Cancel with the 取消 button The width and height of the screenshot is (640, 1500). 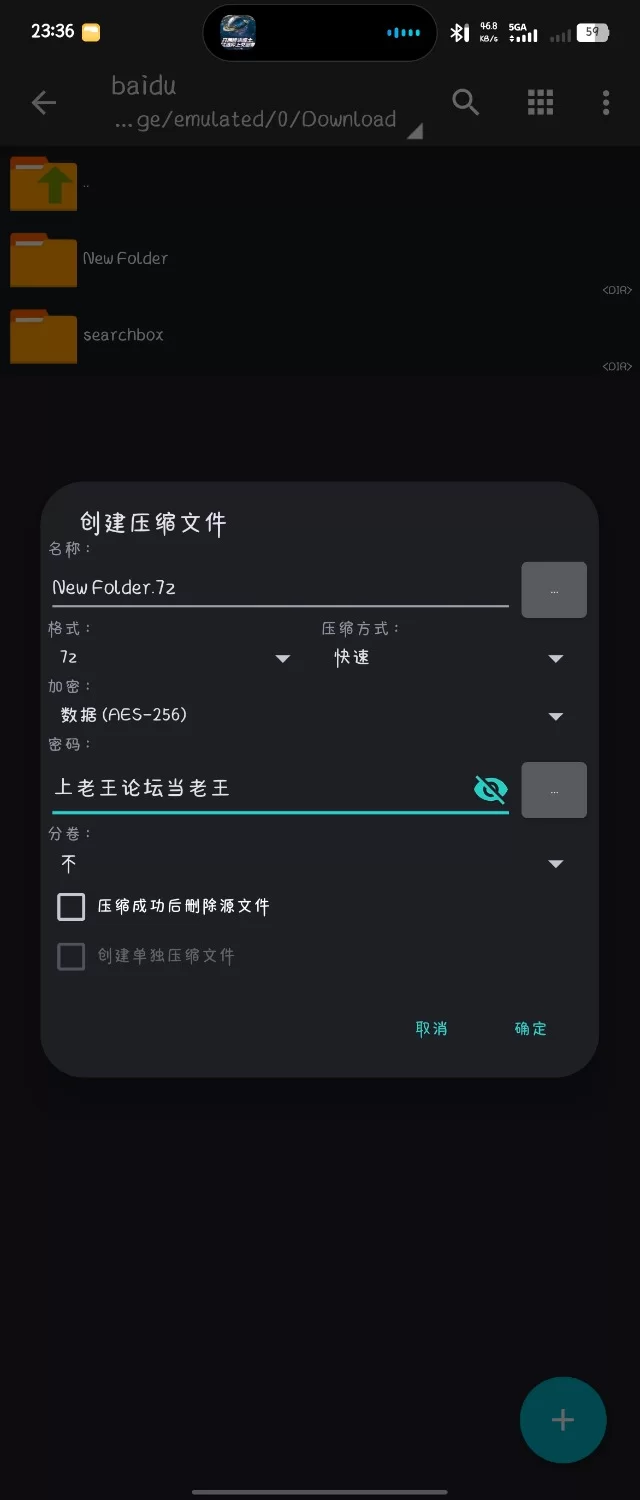(x=431, y=1029)
